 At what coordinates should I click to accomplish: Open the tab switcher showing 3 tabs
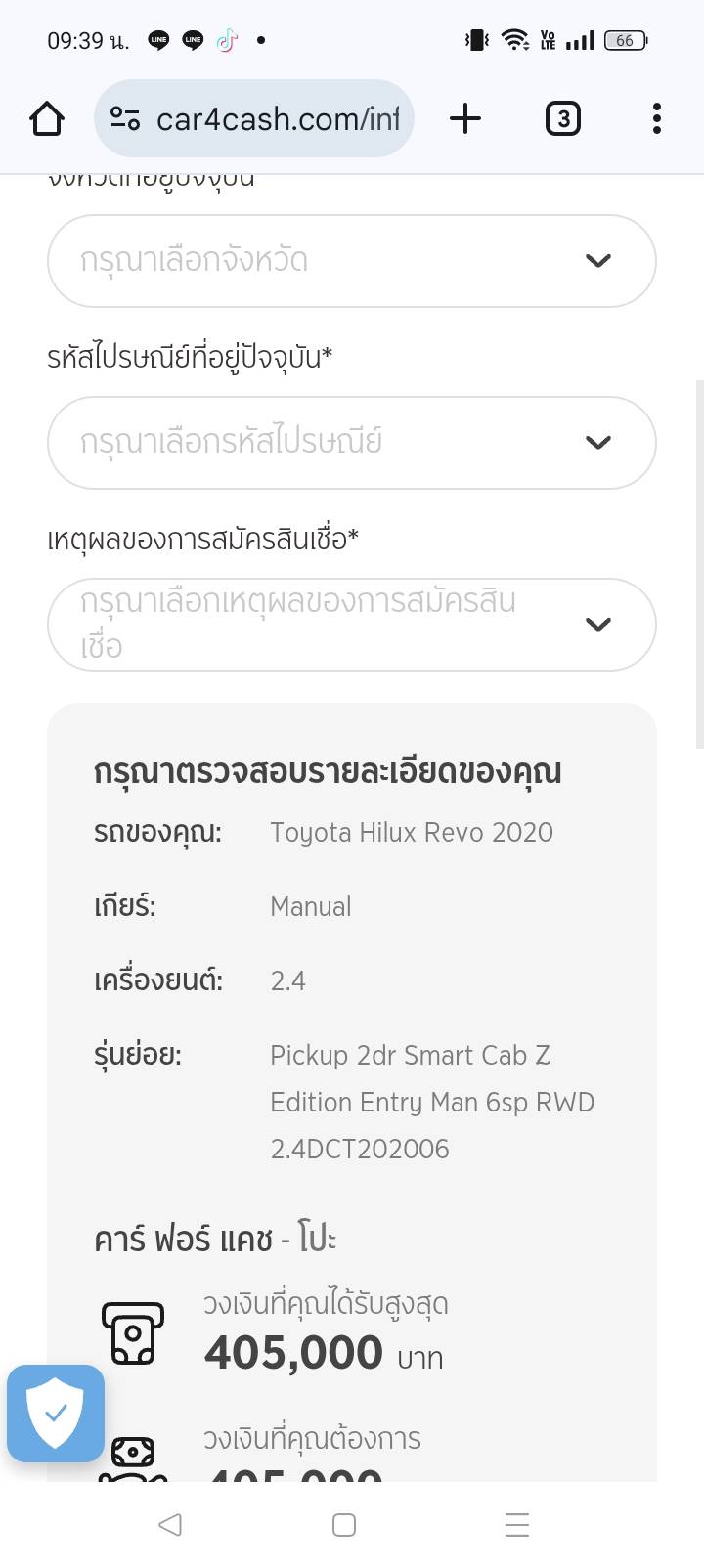(x=562, y=119)
